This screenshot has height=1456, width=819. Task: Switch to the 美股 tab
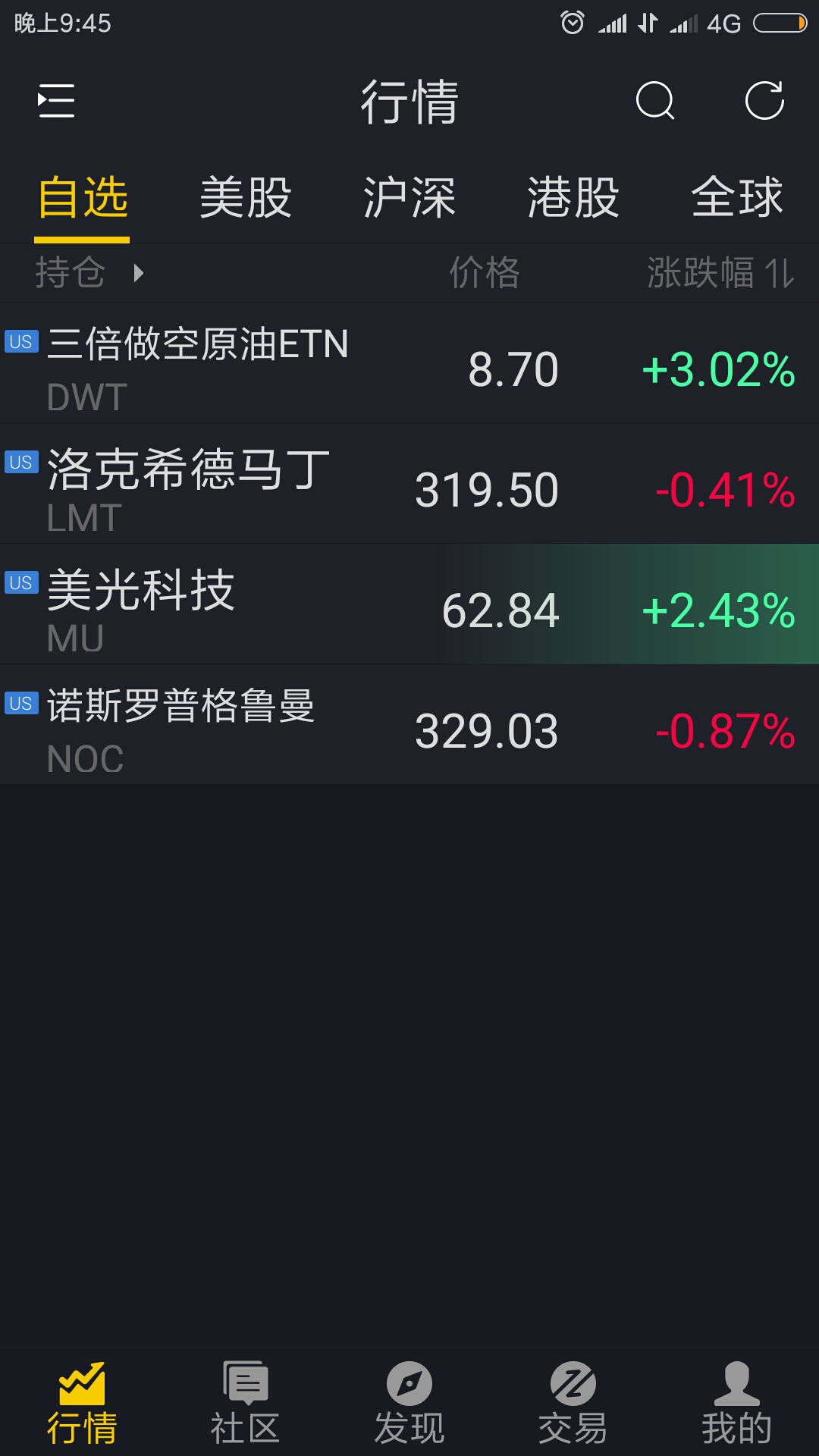[246, 198]
